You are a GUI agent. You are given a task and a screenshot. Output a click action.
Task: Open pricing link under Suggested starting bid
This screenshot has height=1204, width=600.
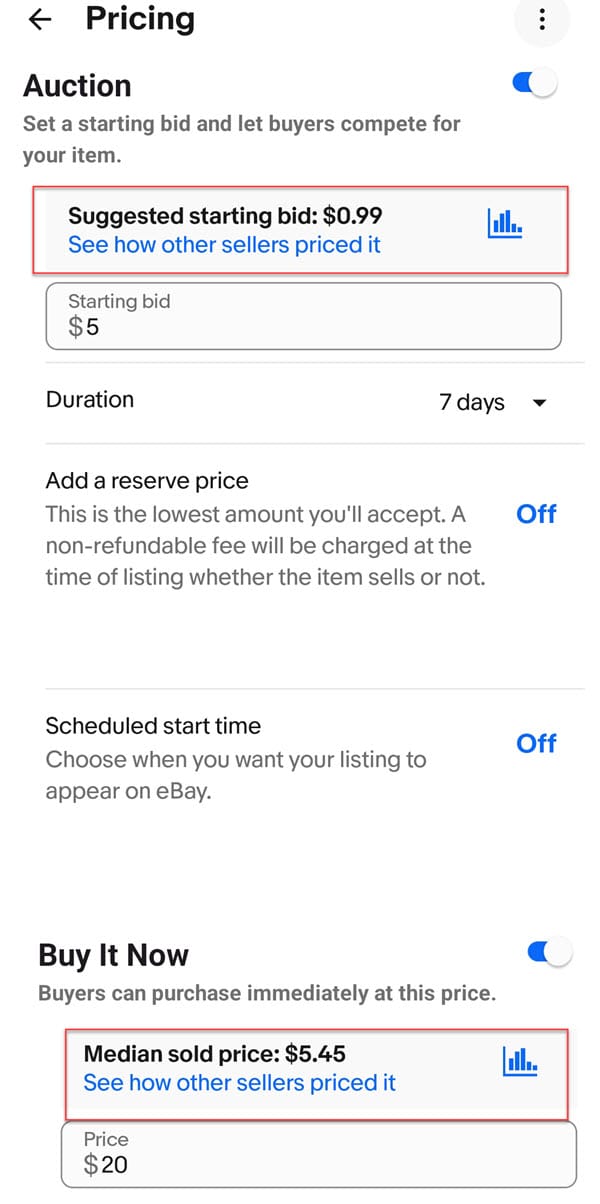pyautogui.click(x=224, y=245)
